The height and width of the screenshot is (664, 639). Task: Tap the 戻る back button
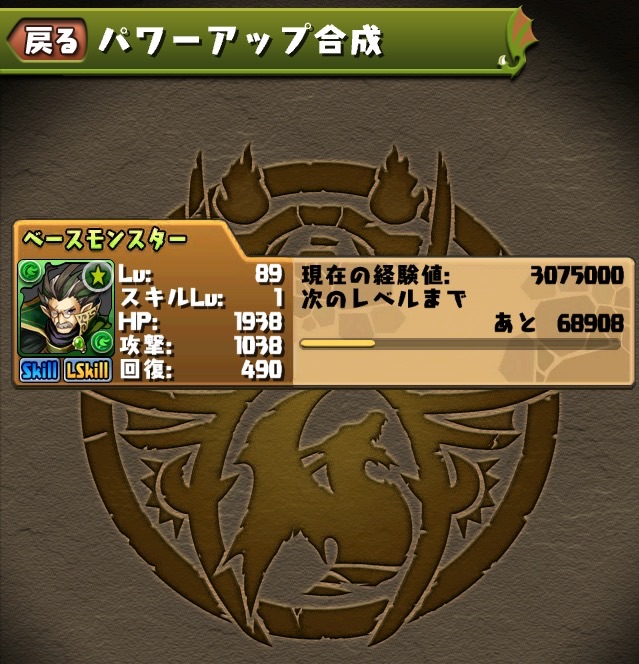pos(47,40)
